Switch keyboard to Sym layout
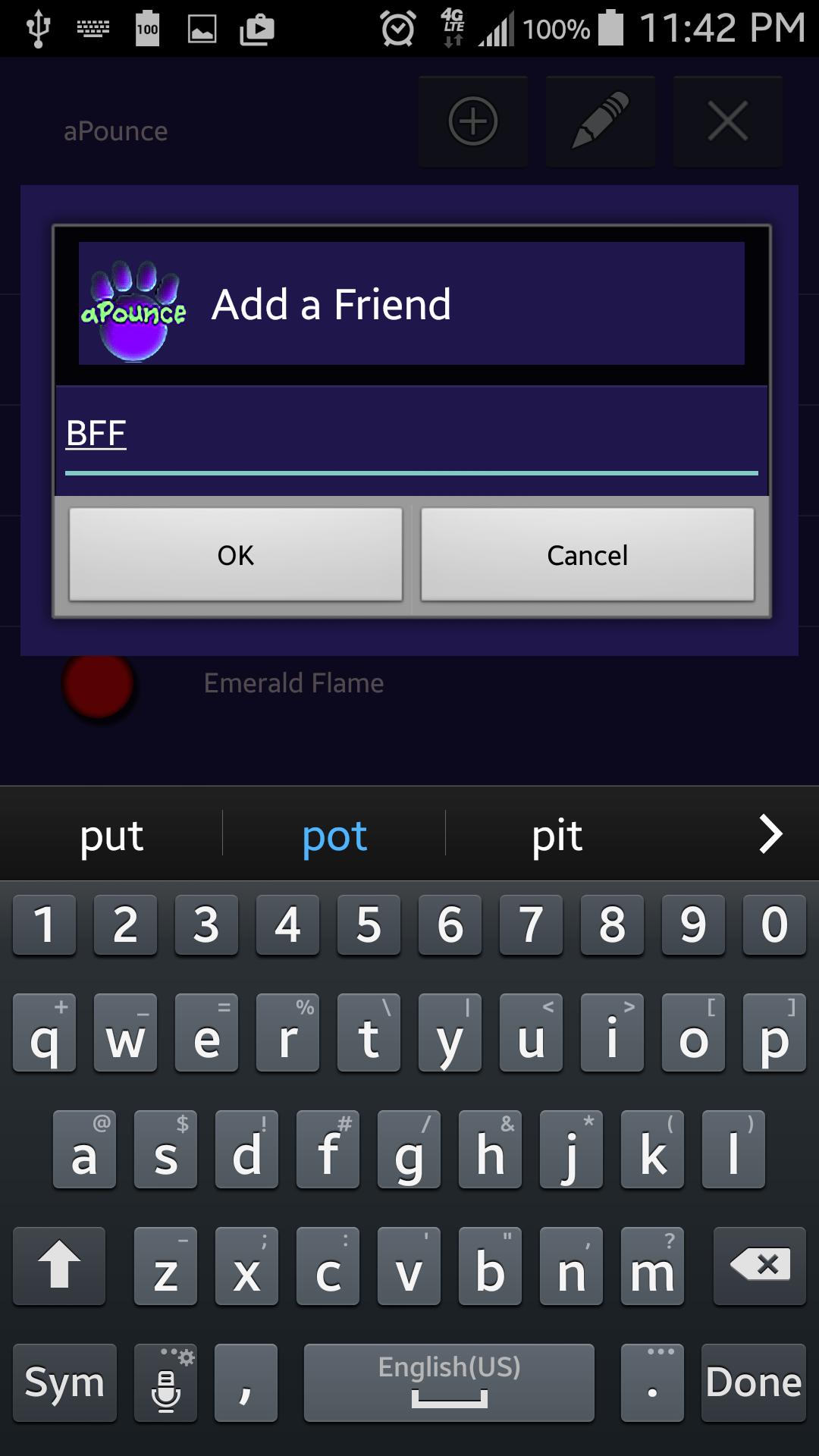Screen dimensions: 819x1456 pyautogui.click(x=64, y=1382)
